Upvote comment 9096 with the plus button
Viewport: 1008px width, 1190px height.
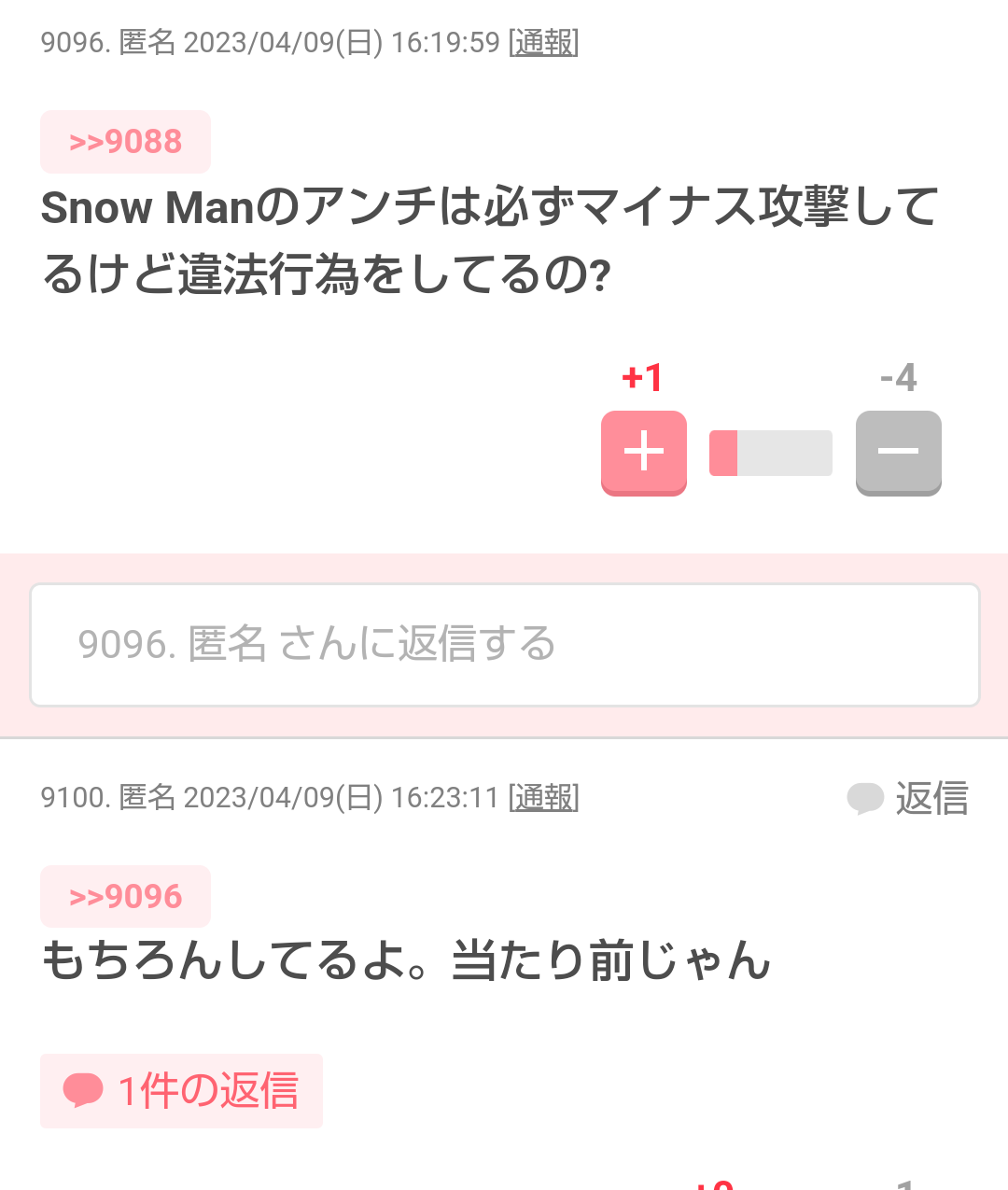click(643, 452)
